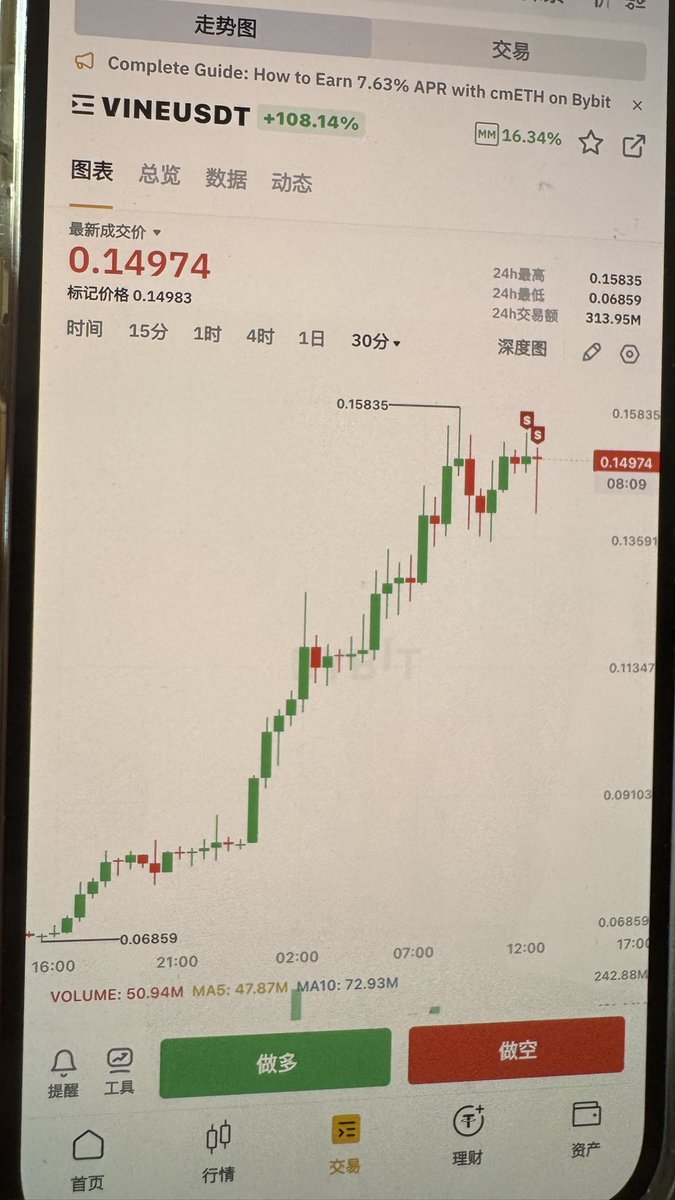The height and width of the screenshot is (1200, 675).
Task: Add VINEUSDT to favorites with the star
Action: click(x=591, y=143)
